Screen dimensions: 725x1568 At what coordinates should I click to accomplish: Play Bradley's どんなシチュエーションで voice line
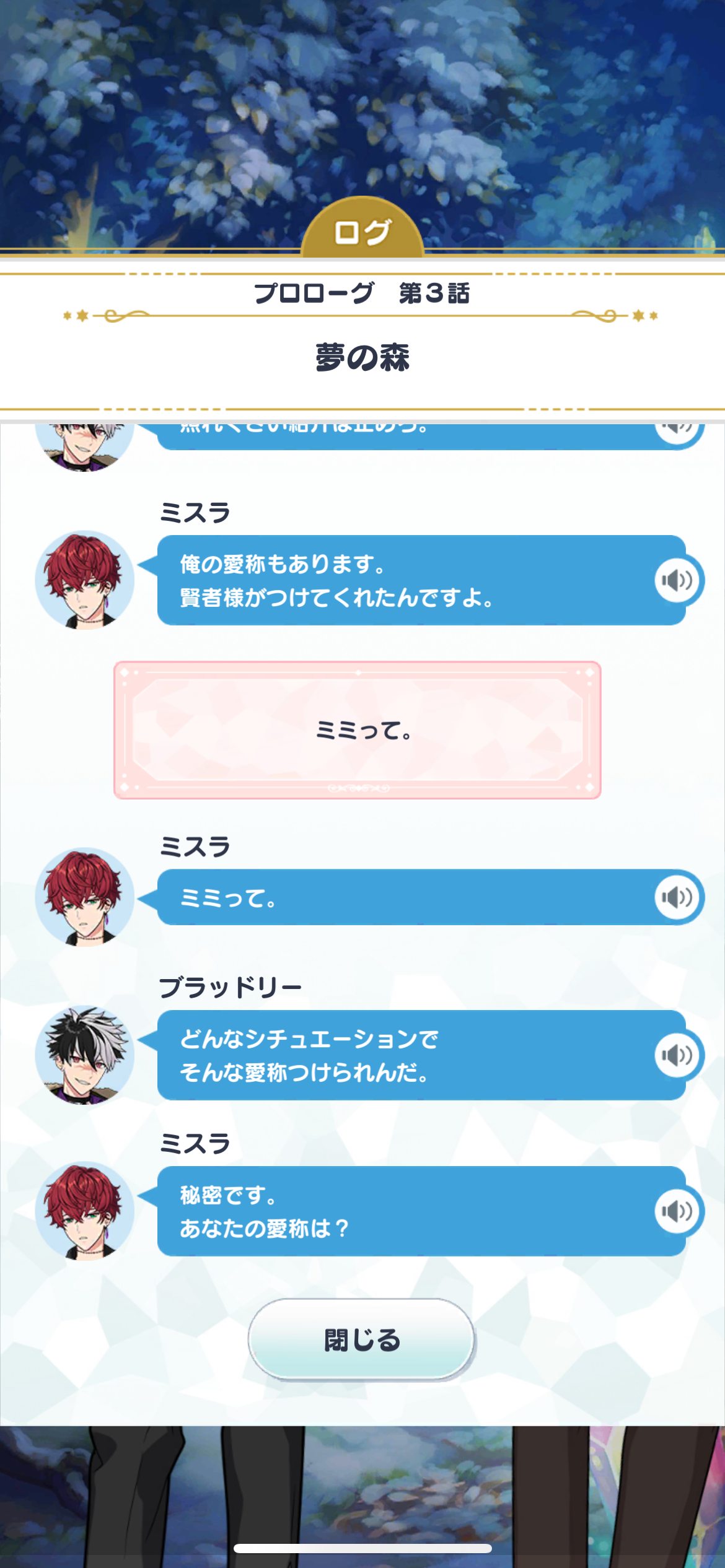(x=677, y=1055)
